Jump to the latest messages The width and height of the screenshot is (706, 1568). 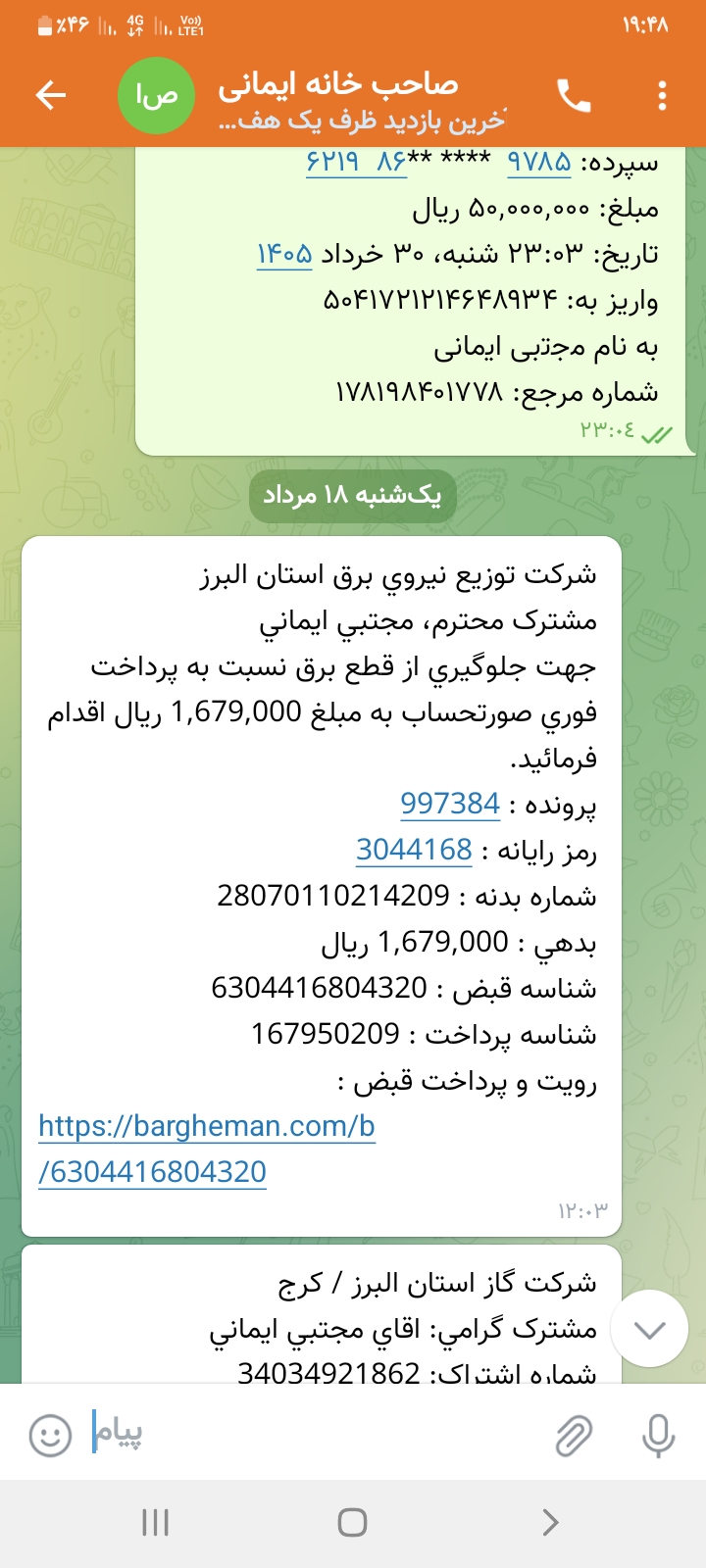649,1329
